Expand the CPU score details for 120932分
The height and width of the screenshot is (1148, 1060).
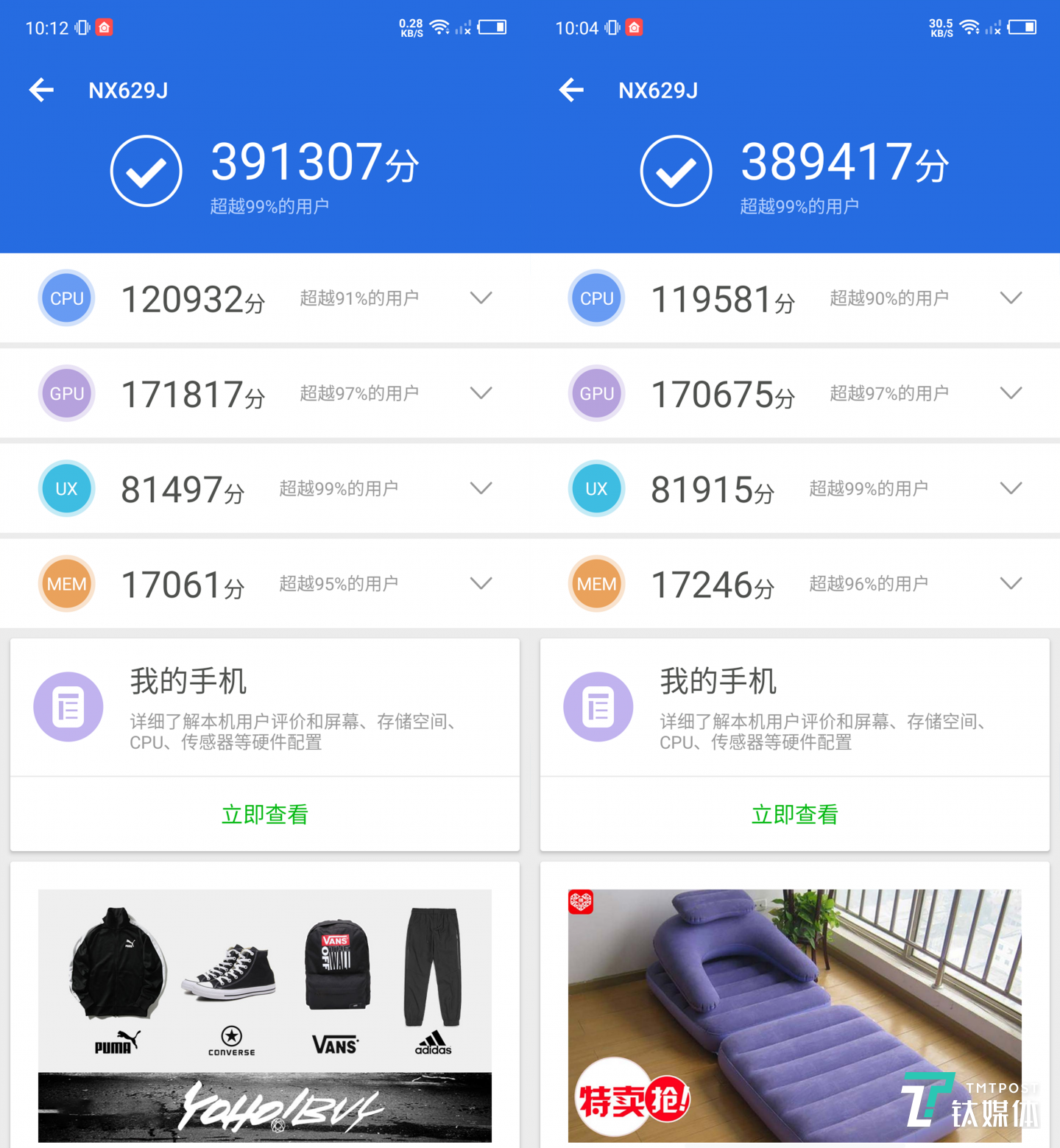click(x=480, y=297)
